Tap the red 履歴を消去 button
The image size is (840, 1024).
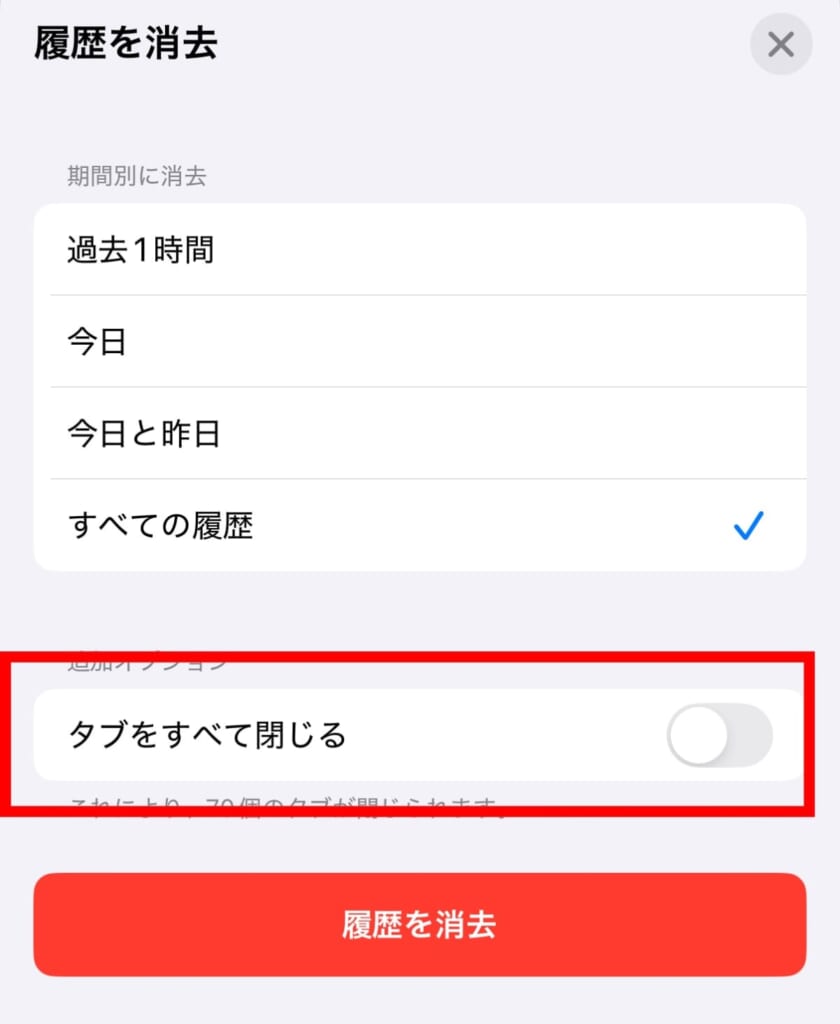[420, 924]
